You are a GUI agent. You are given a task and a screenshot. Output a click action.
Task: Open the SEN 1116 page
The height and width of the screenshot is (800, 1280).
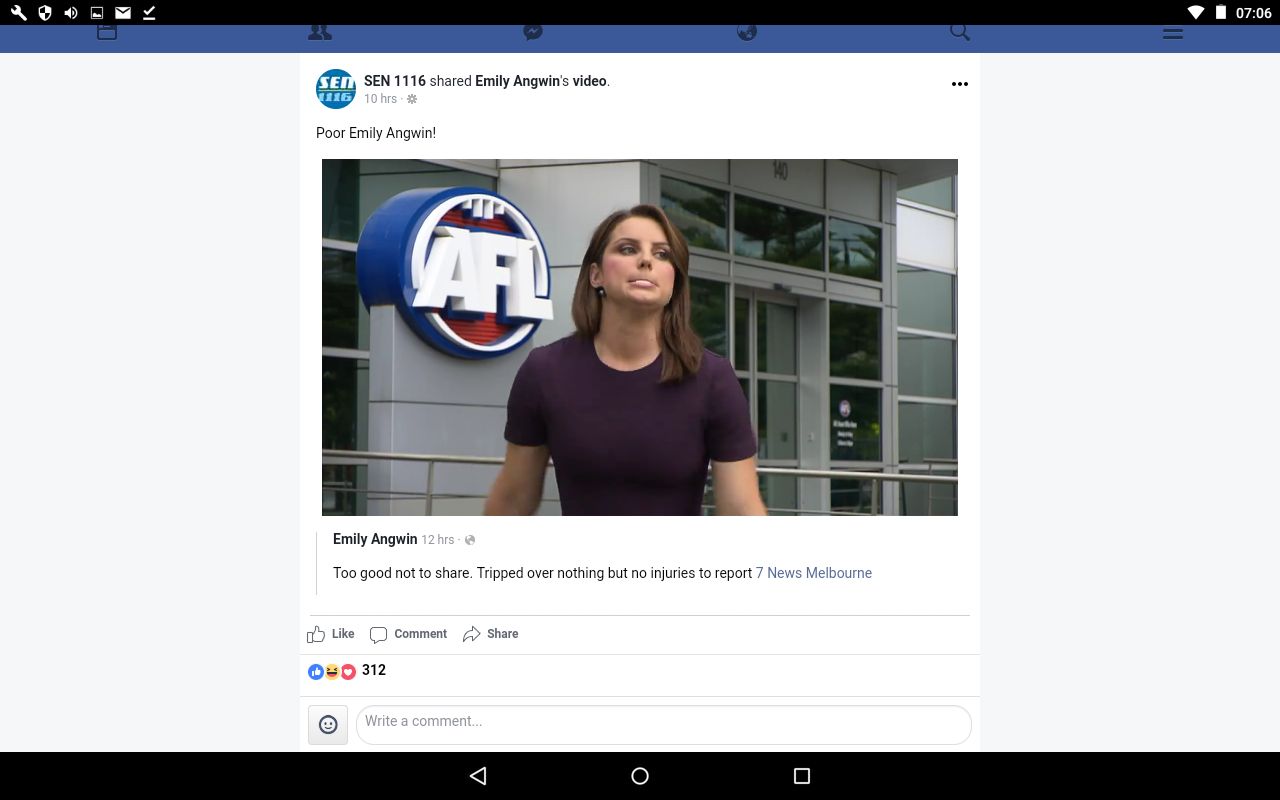tap(395, 81)
